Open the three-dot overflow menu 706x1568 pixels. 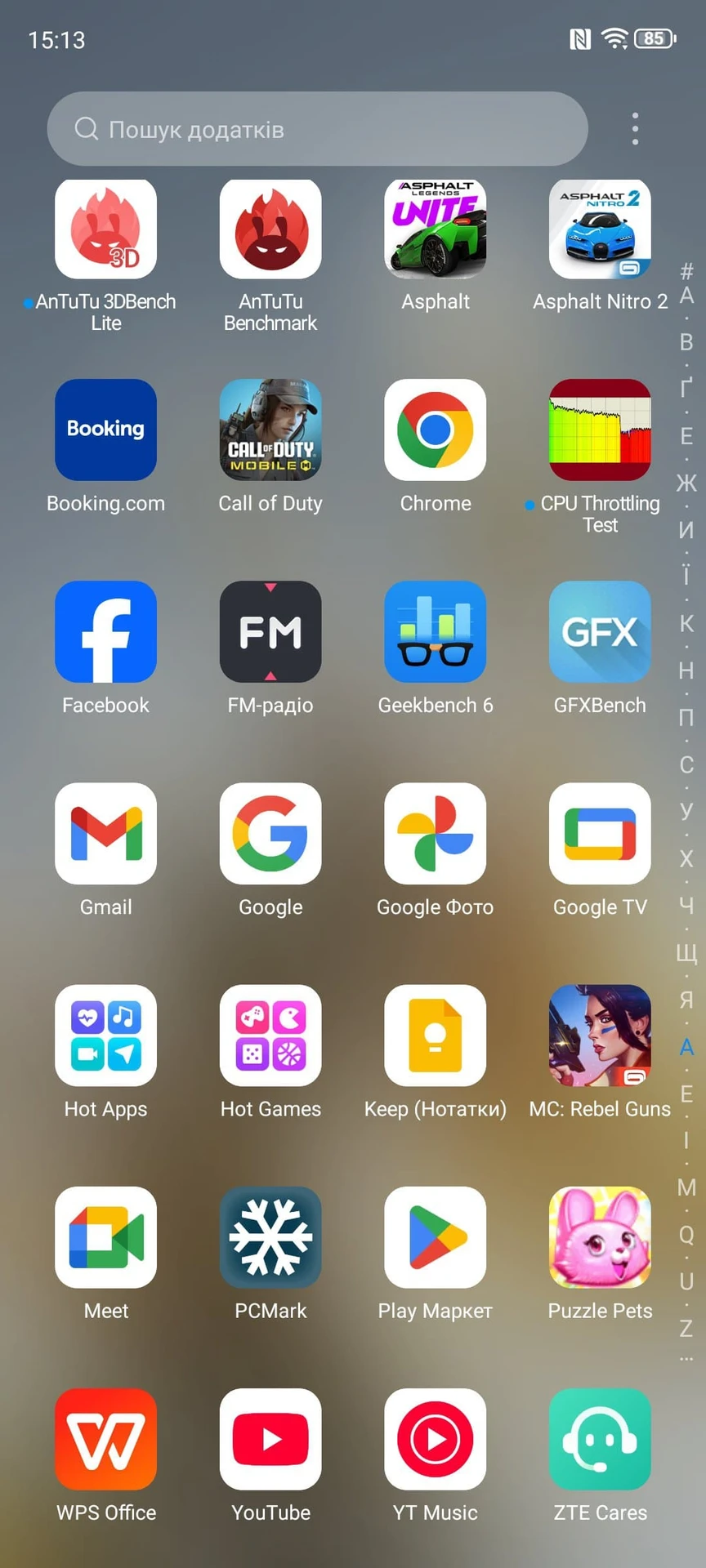point(635,129)
